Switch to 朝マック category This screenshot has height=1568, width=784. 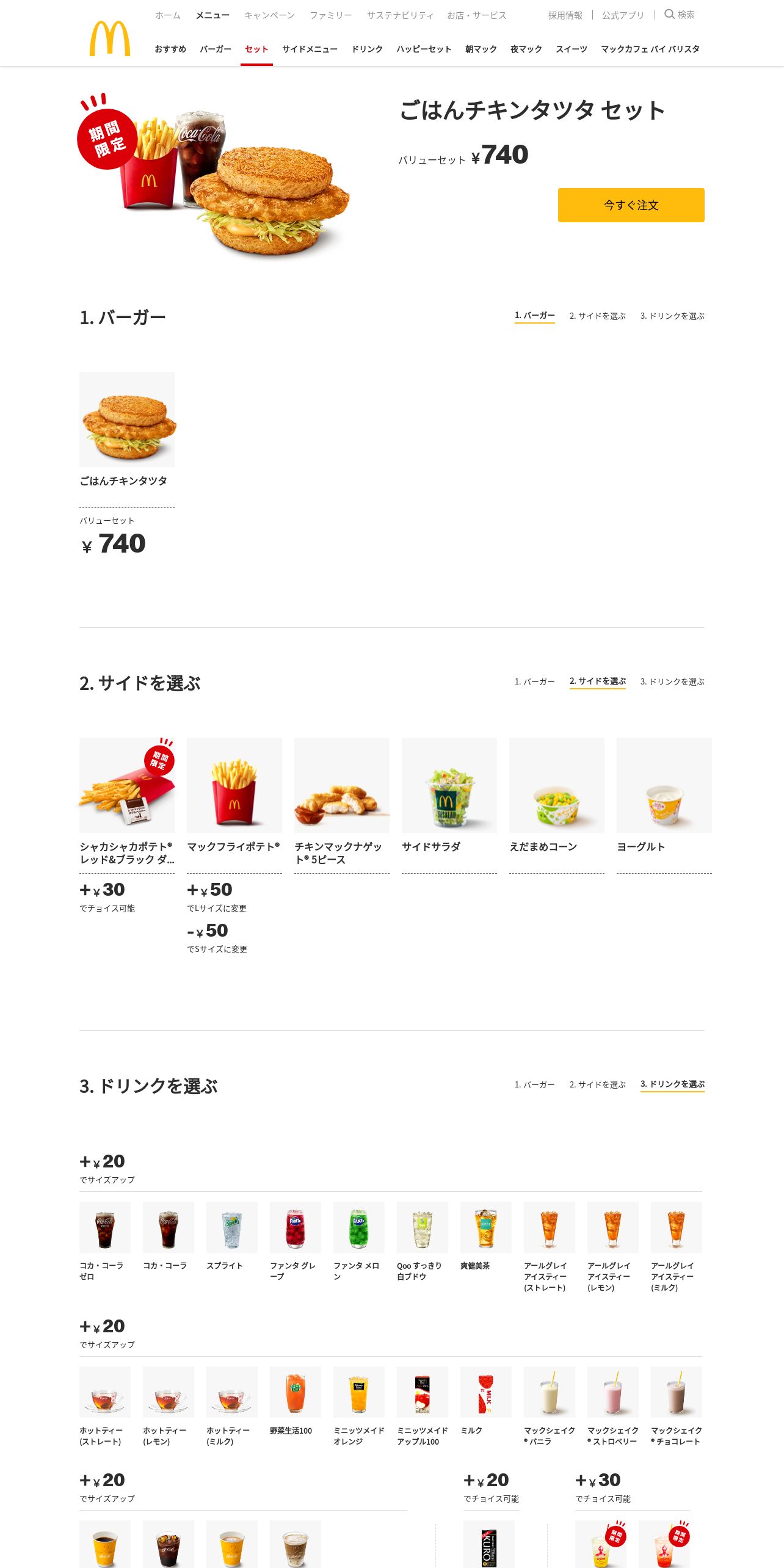(481, 49)
